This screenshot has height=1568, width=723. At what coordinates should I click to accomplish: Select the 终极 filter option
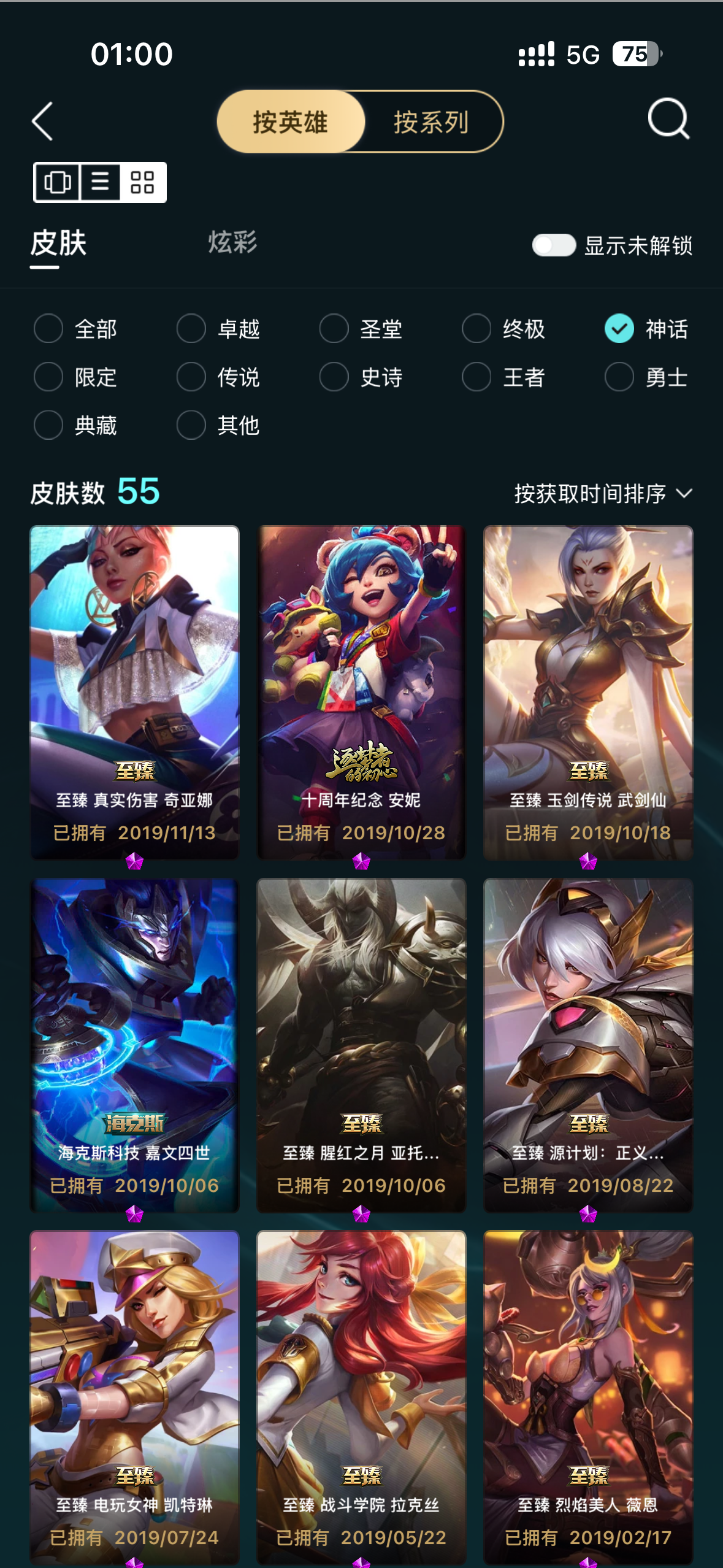[503, 329]
